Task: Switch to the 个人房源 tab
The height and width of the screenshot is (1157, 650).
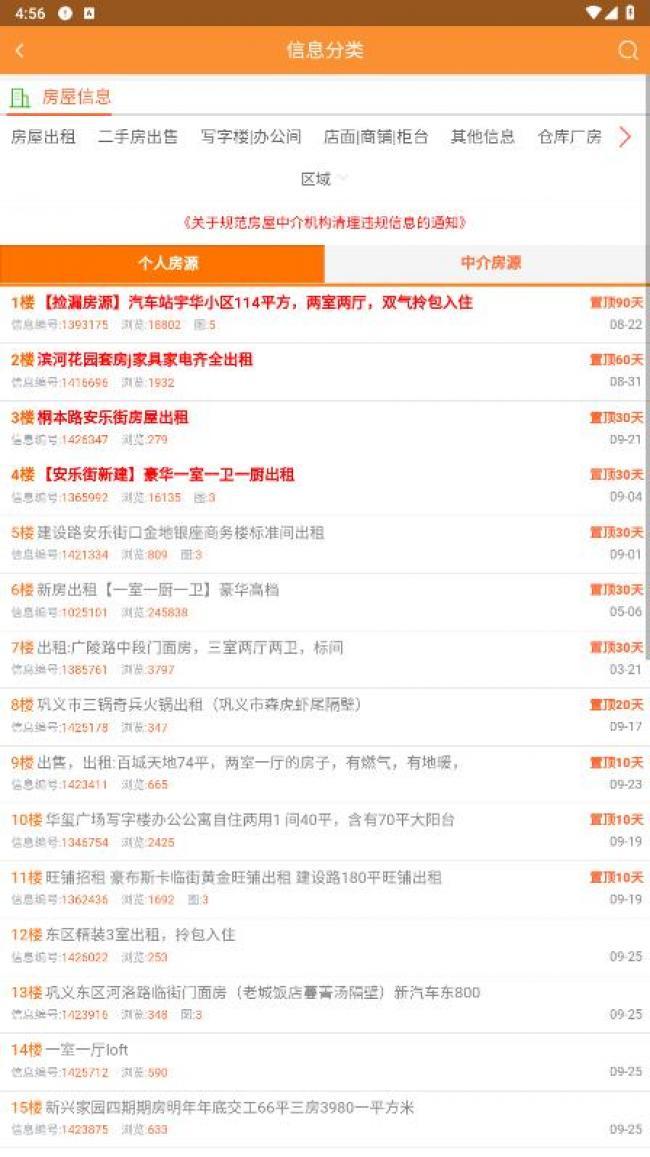Action: (162, 264)
